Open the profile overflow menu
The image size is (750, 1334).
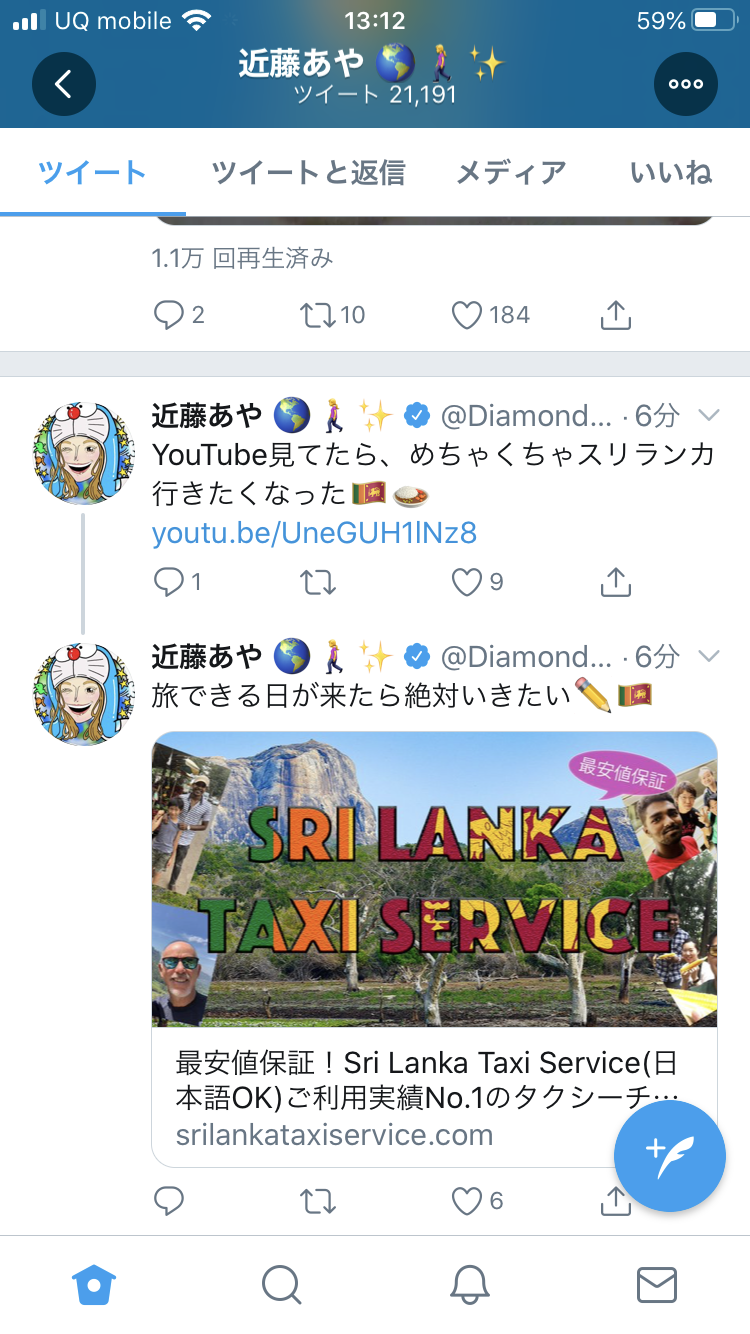(686, 84)
